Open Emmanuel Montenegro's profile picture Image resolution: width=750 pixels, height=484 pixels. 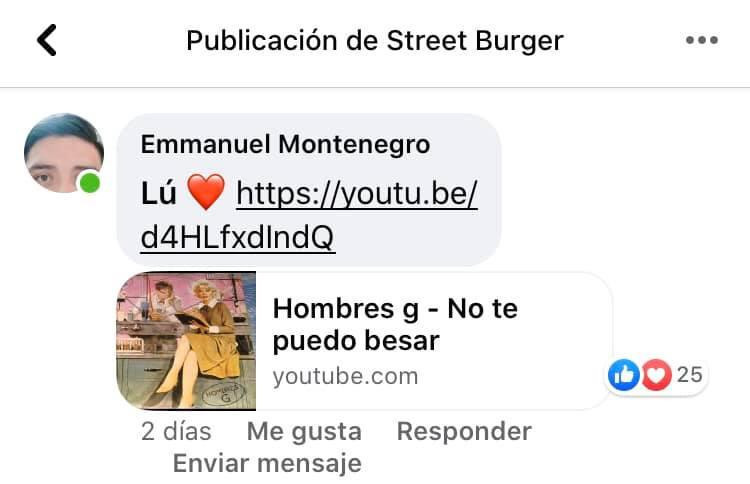click(63, 153)
